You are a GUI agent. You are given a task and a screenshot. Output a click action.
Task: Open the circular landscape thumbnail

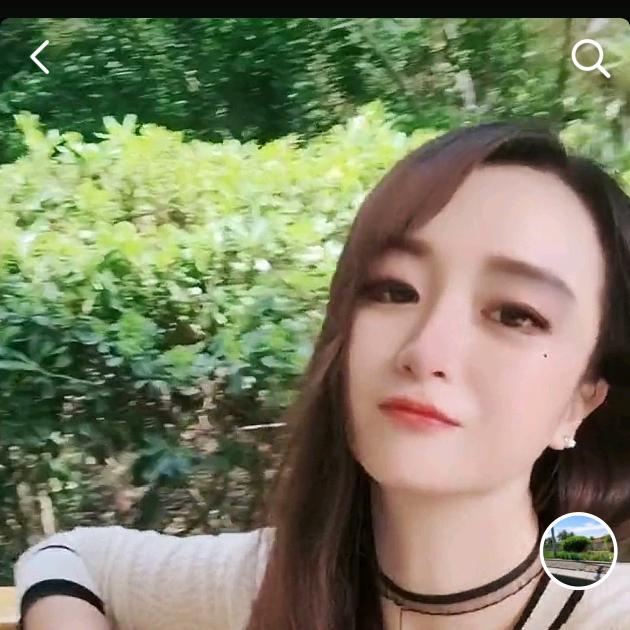pyautogui.click(x=578, y=550)
